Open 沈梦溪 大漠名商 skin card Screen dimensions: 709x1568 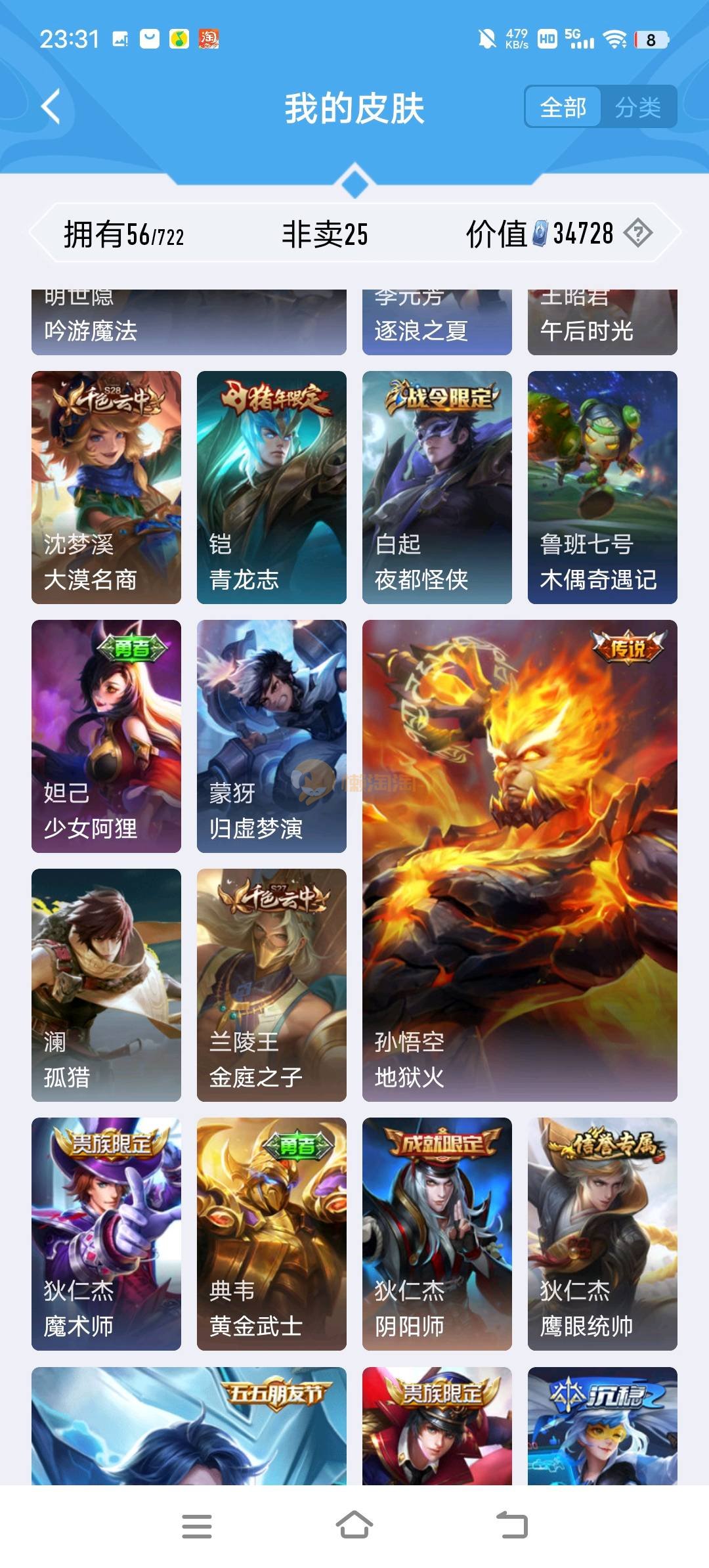pos(106,487)
